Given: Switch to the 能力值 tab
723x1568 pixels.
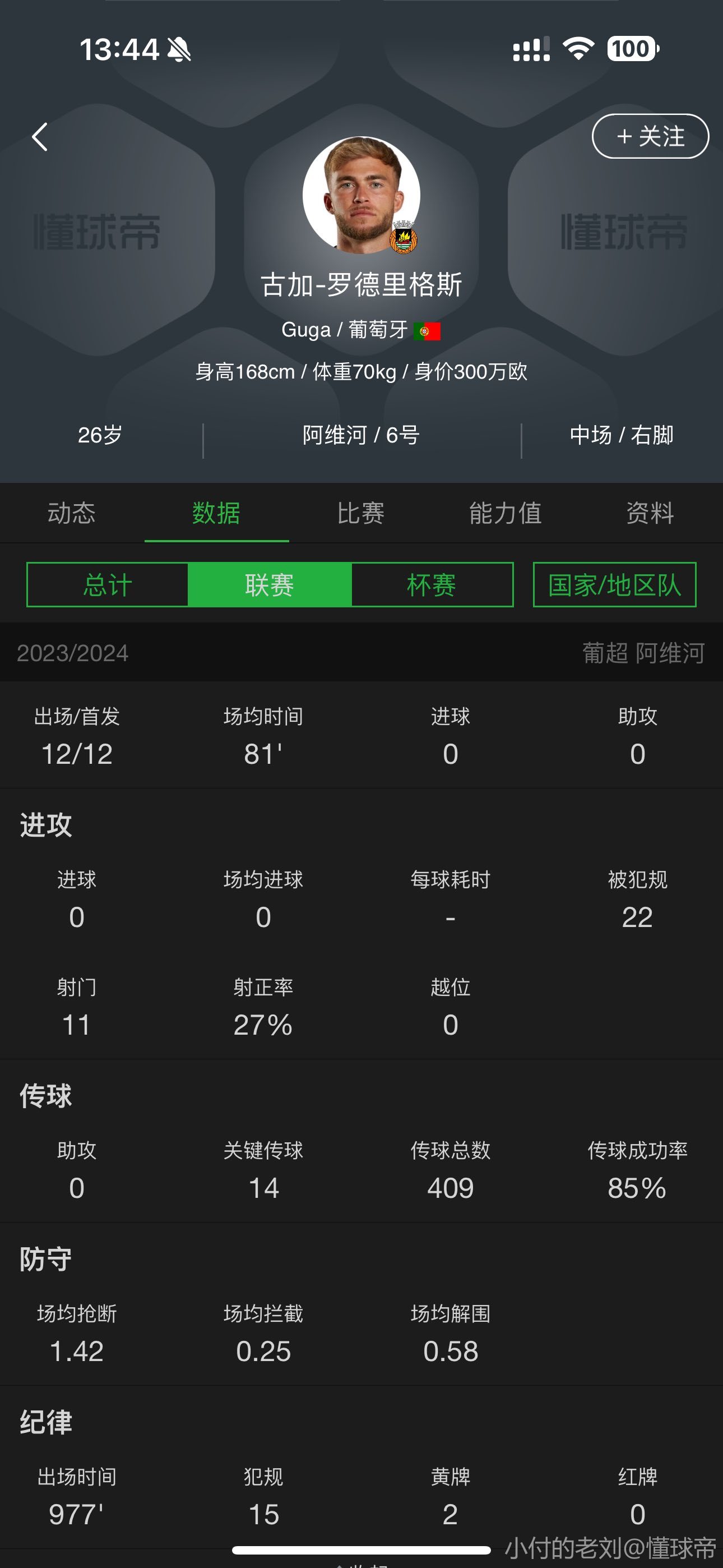Looking at the screenshot, I should tap(505, 513).
